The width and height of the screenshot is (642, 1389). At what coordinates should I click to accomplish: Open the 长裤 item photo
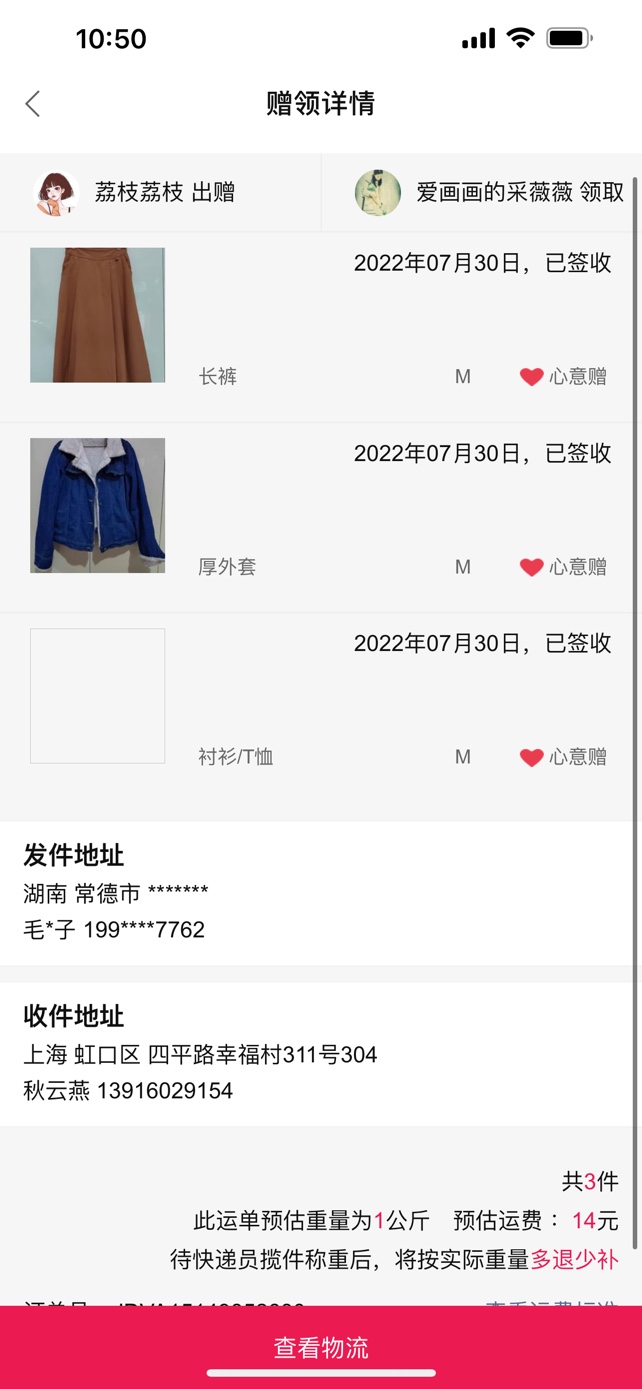pyautogui.click(x=97, y=315)
